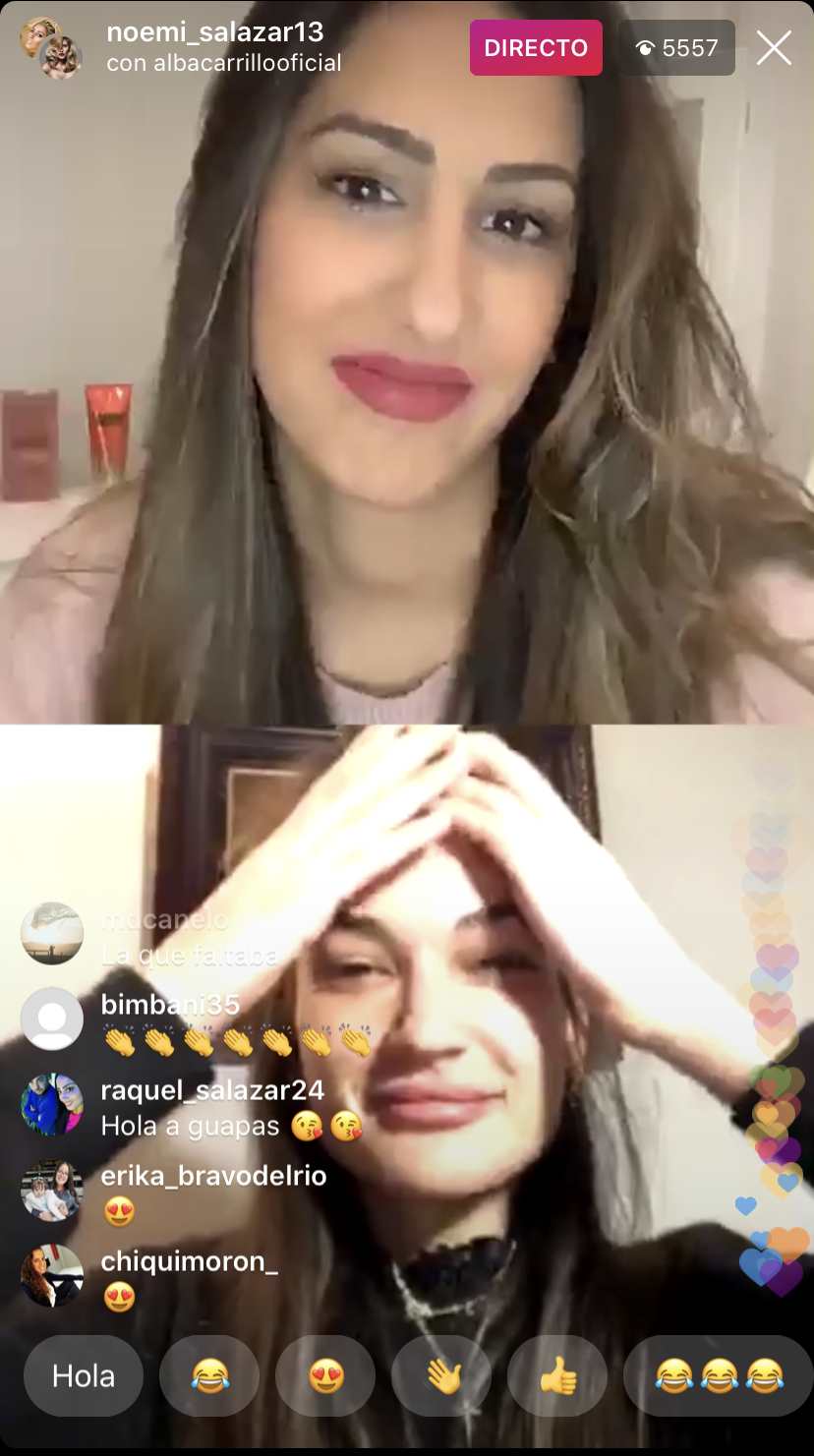
Task: Send the single laughing emoji reaction
Action: click(x=208, y=1375)
